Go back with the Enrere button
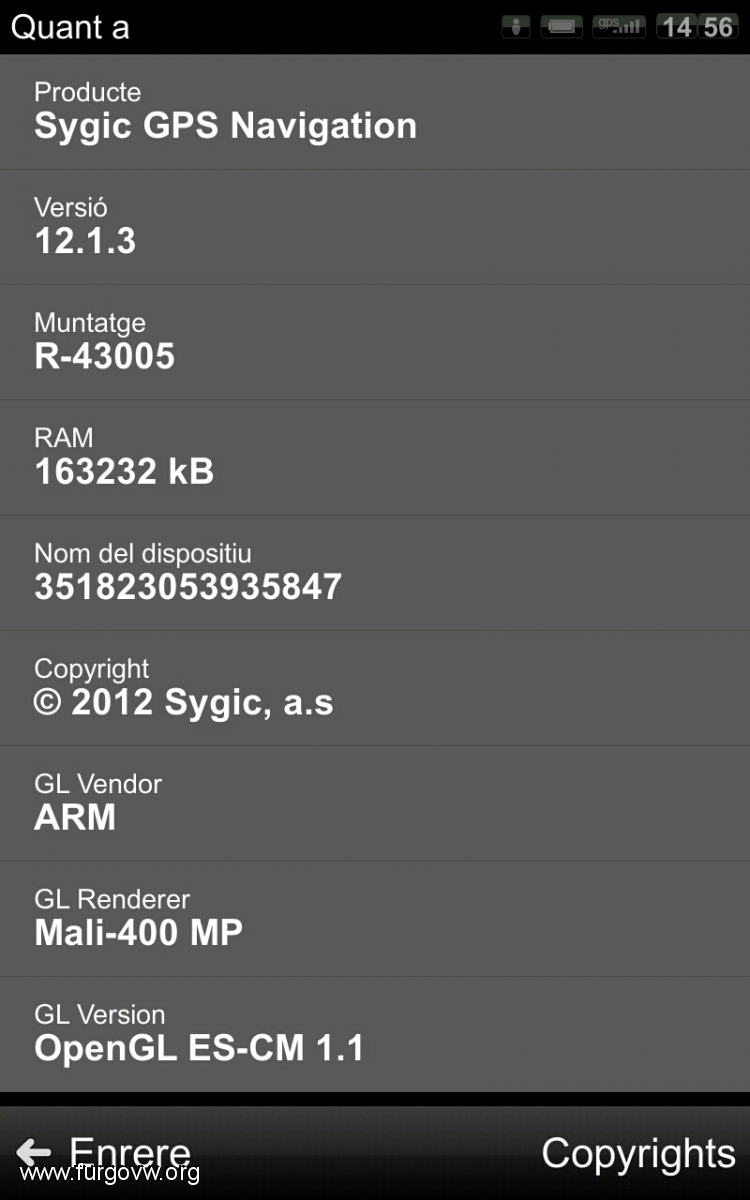Viewport: 750px width, 1200px height. [x=104, y=1153]
